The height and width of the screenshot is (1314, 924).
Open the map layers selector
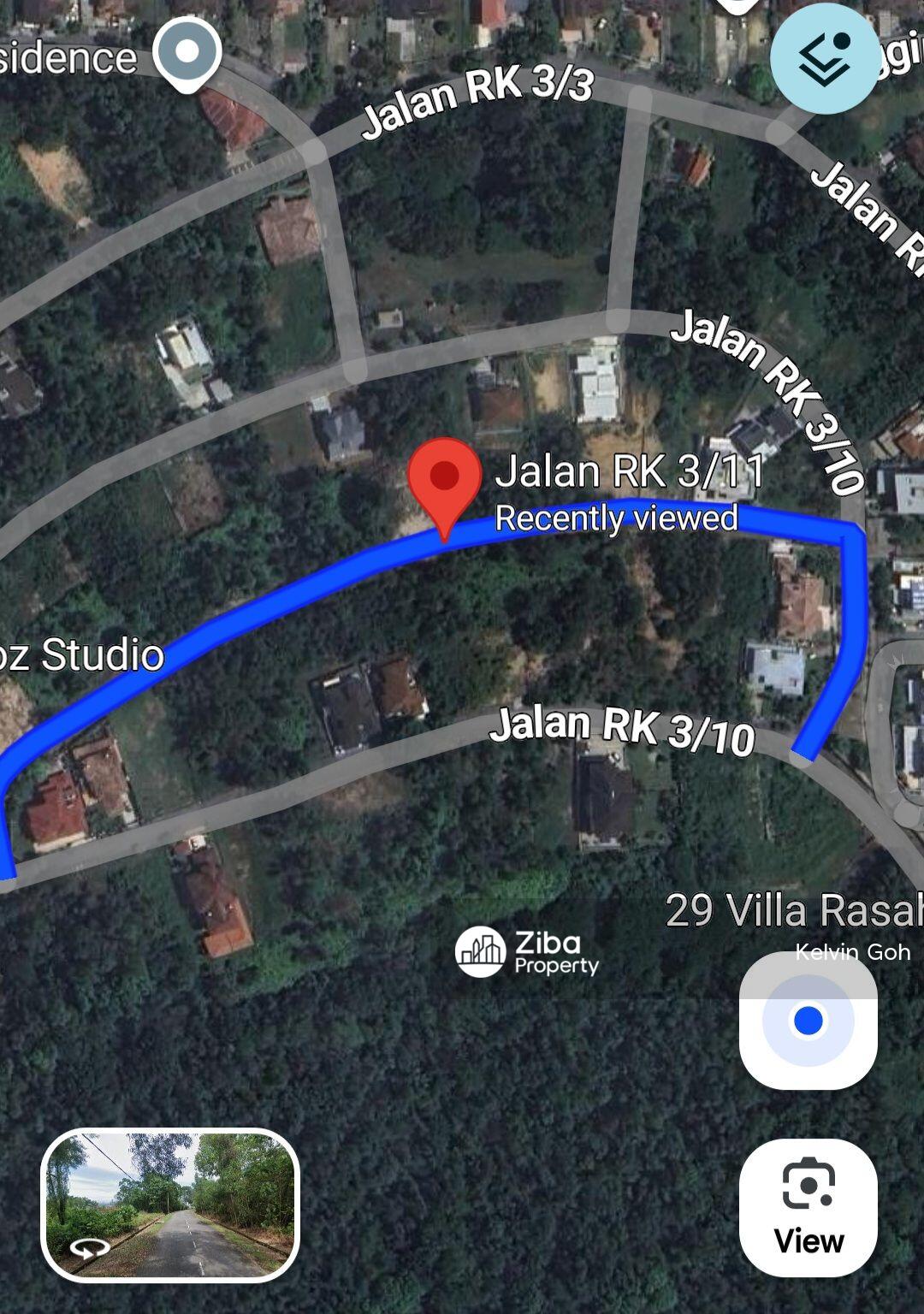click(x=824, y=58)
